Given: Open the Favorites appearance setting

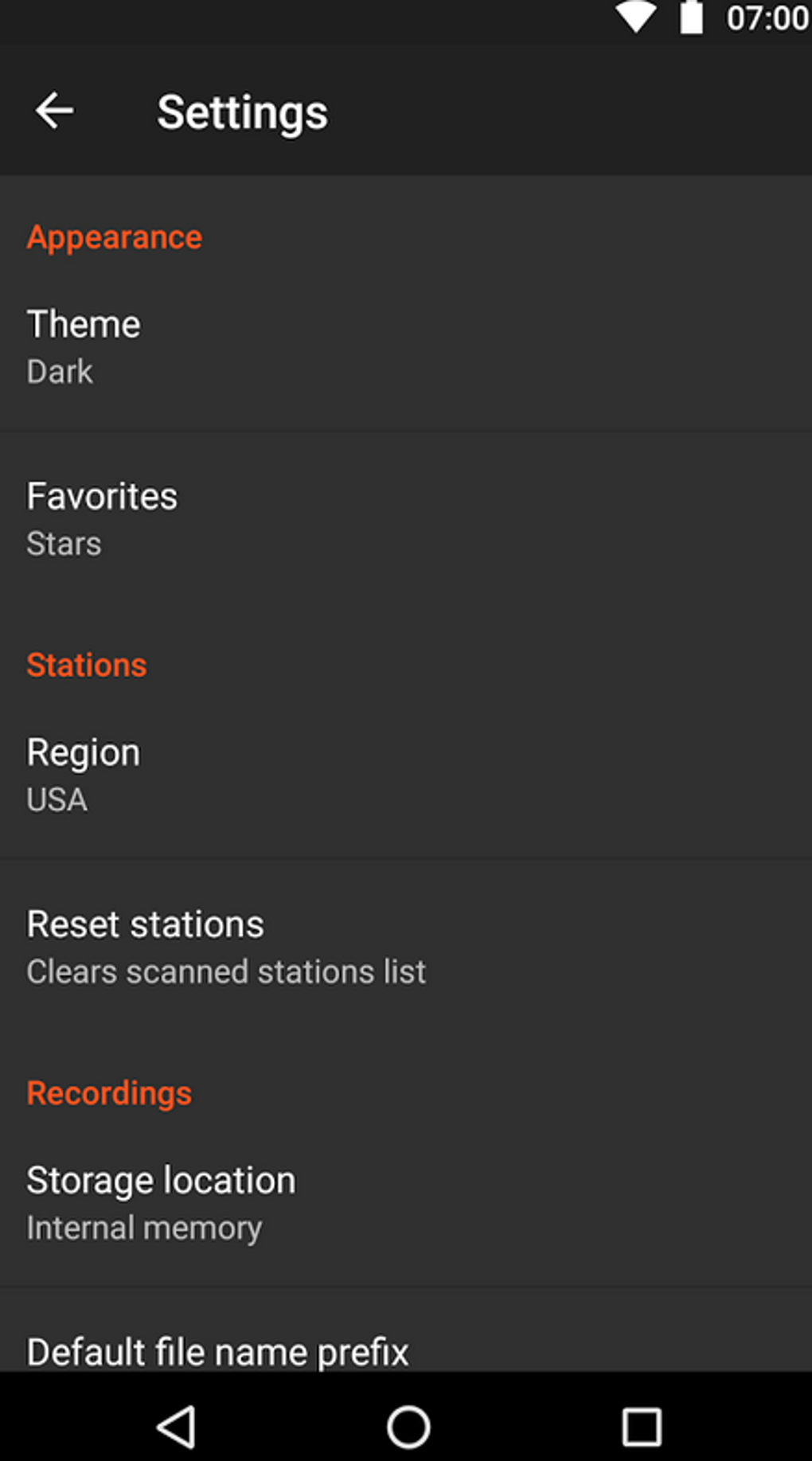Looking at the screenshot, I should pos(406,518).
